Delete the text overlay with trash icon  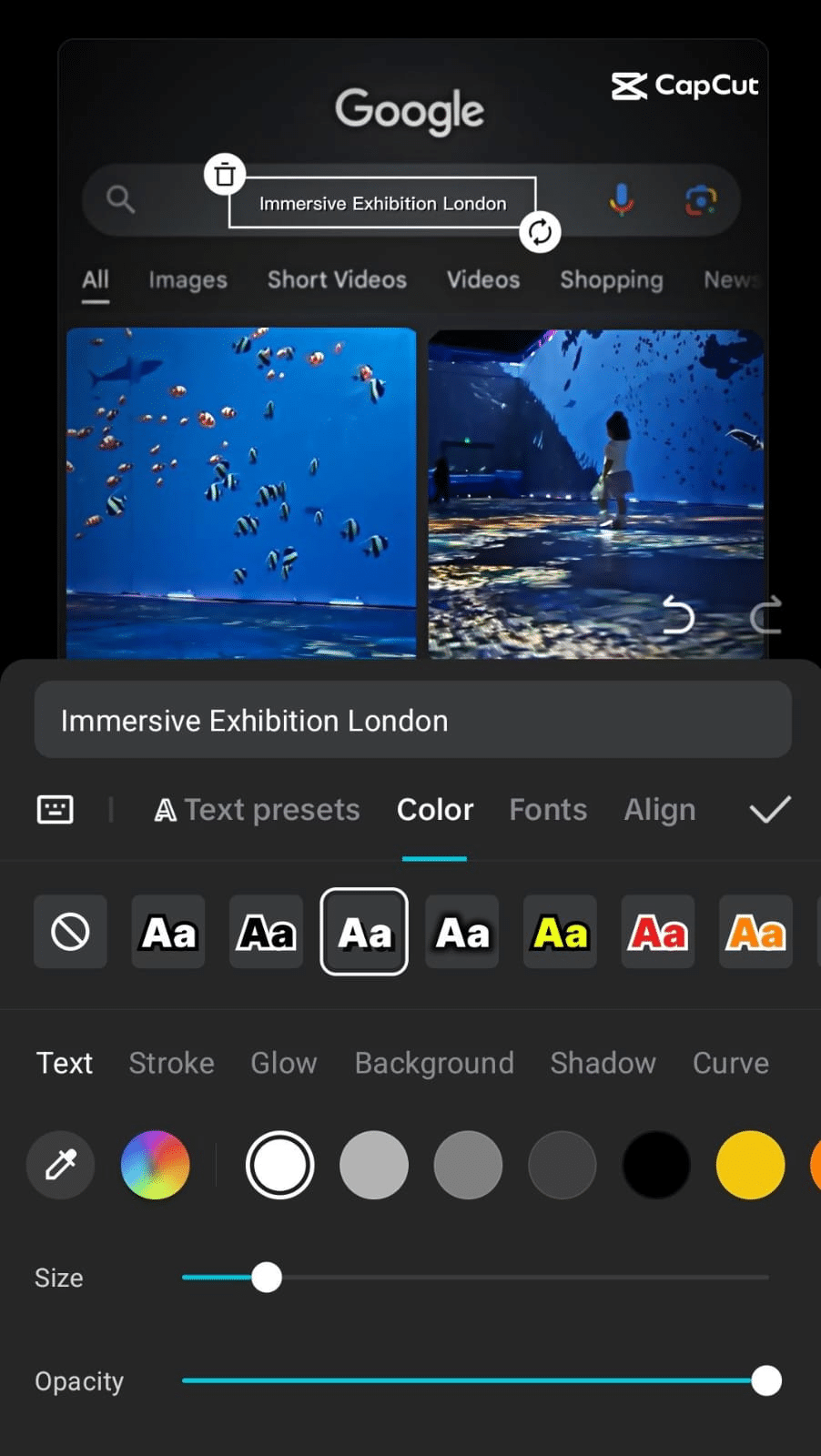(225, 174)
